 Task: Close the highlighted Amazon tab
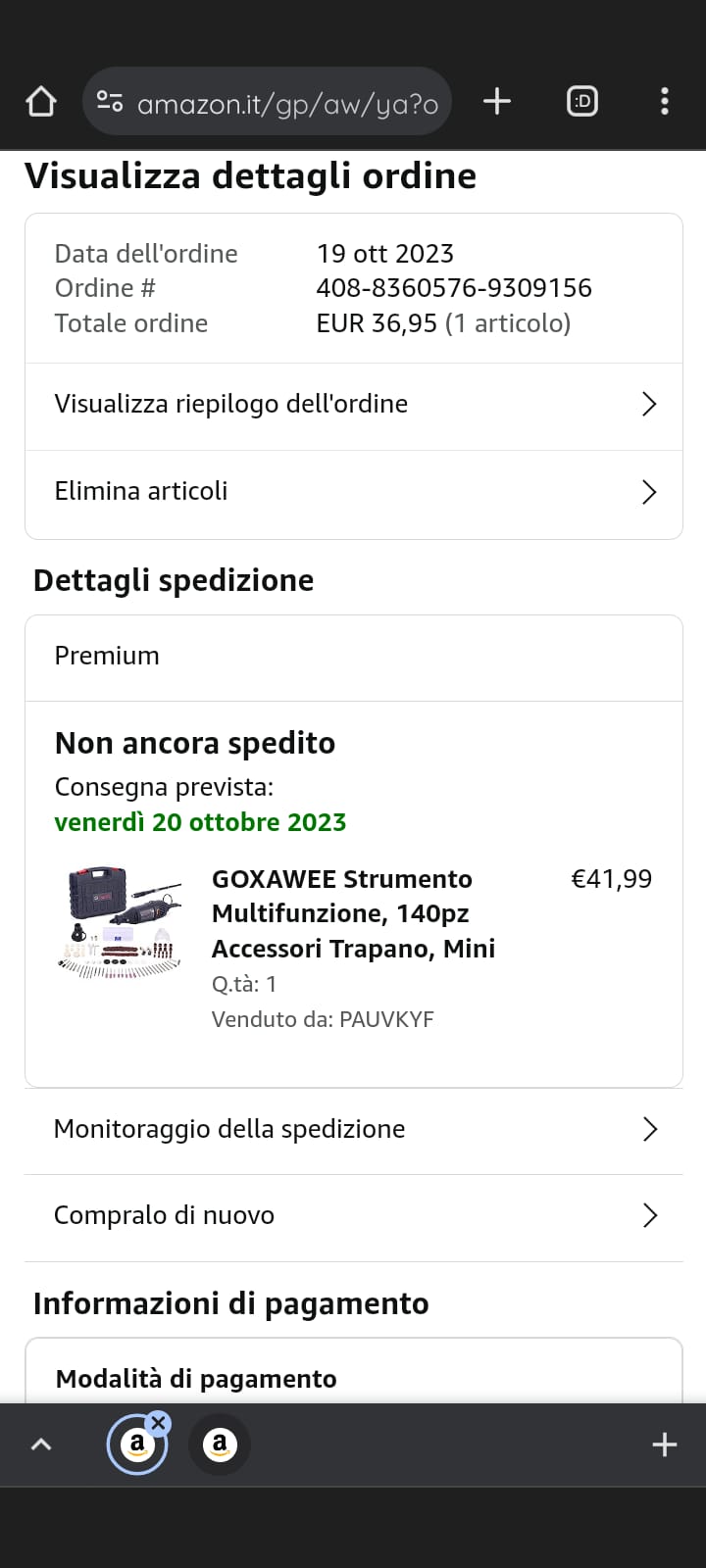click(159, 1423)
